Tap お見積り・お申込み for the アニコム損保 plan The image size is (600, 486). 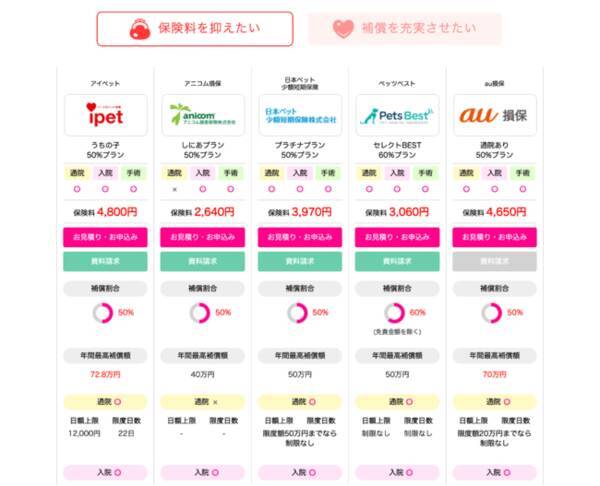202,236
